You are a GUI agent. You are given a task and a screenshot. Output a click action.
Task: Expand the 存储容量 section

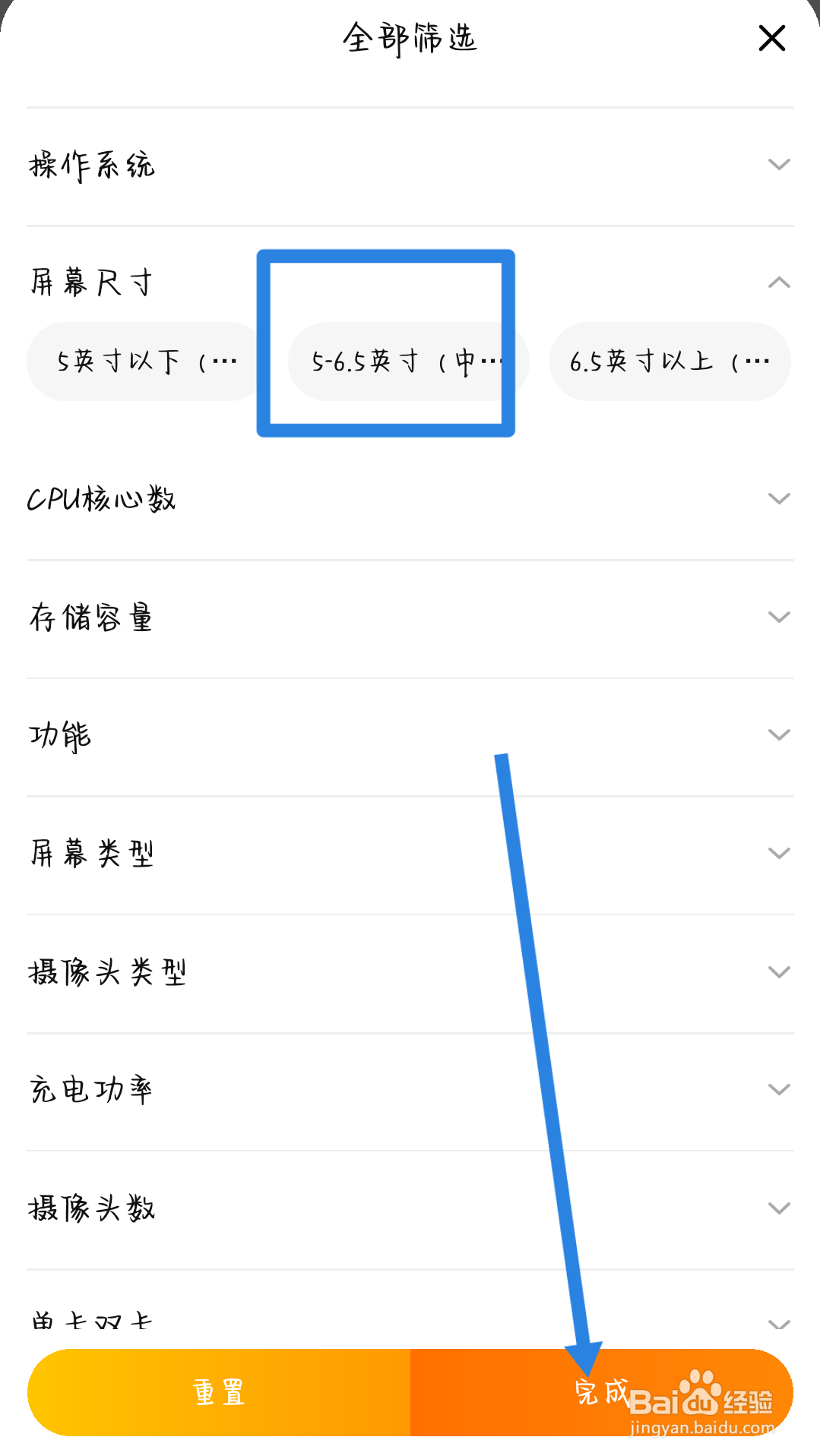pos(778,617)
